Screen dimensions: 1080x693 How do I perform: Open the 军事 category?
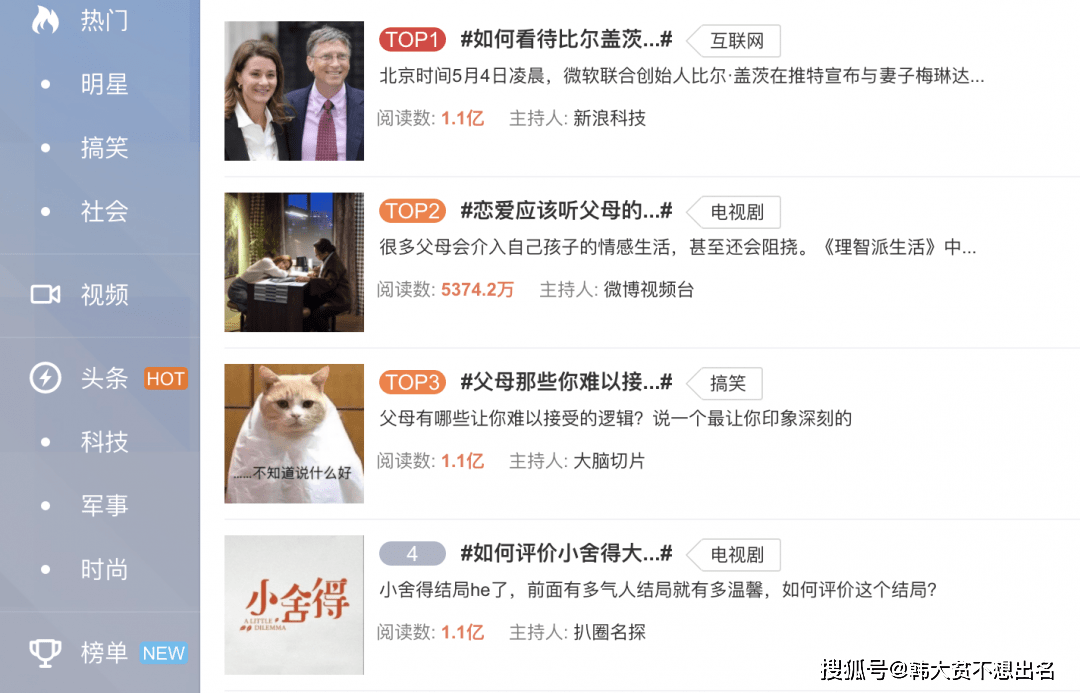(104, 506)
